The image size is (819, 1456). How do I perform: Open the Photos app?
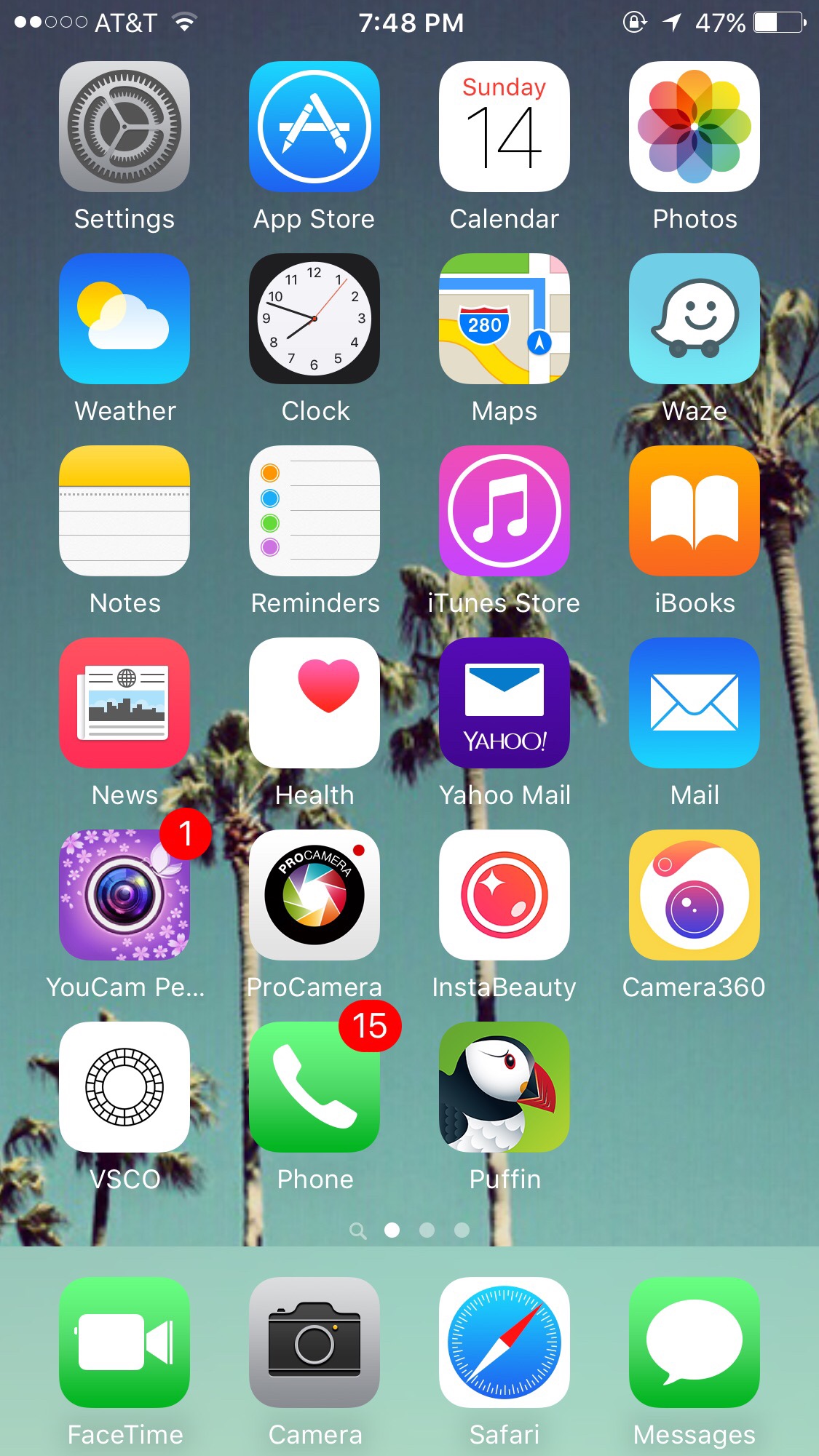click(694, 127)
